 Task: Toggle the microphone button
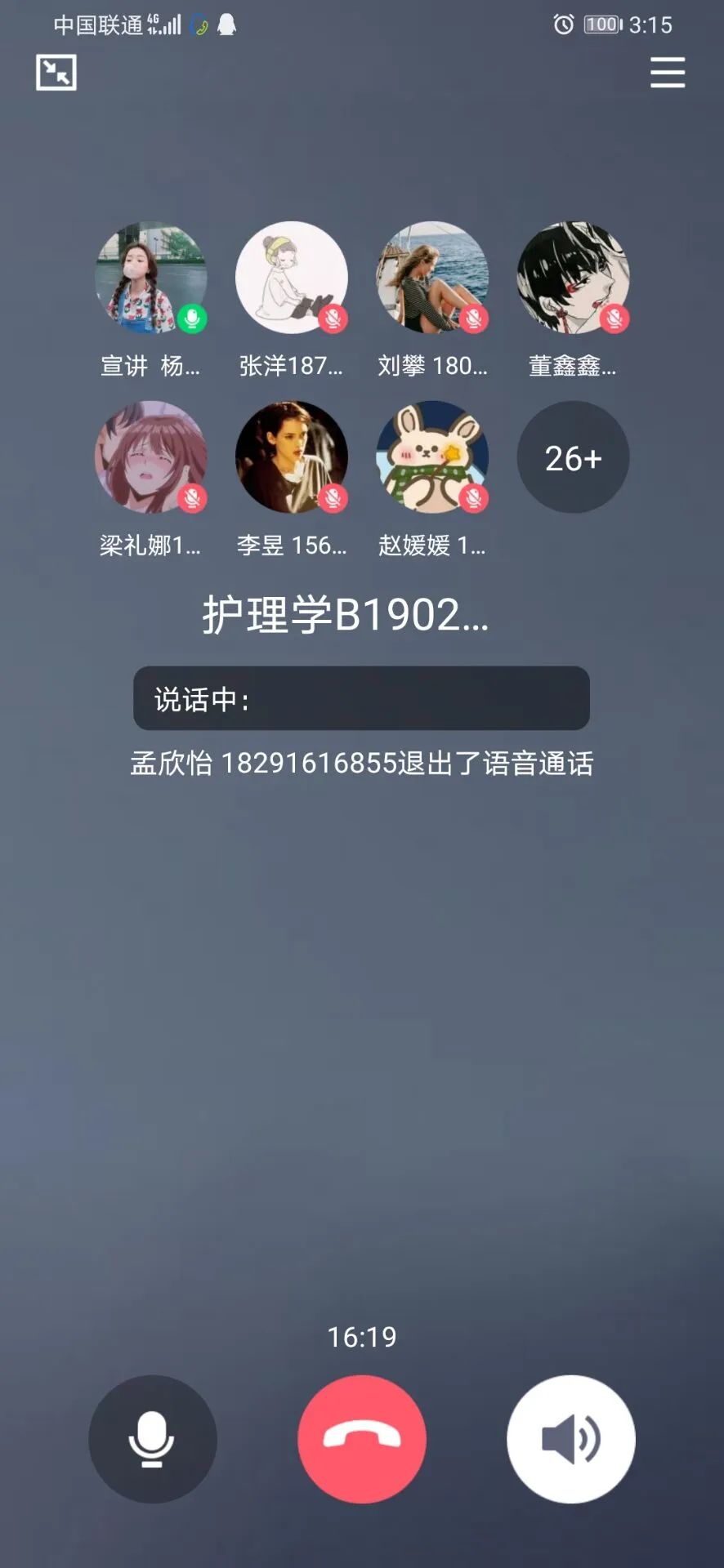[x=152, y=1438]
